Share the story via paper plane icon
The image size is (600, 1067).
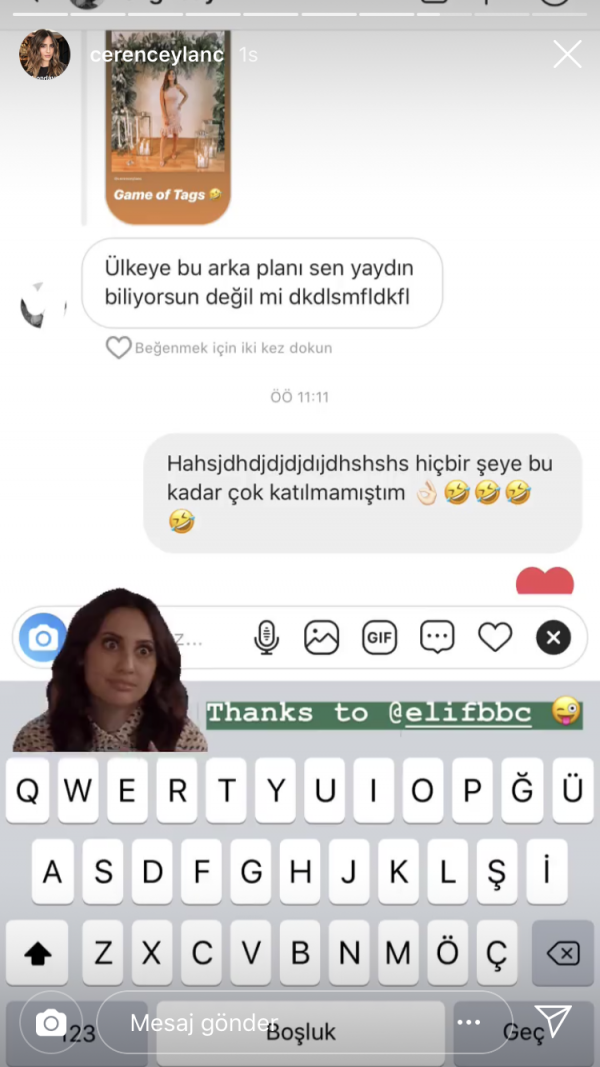[x=553, y=1022]
